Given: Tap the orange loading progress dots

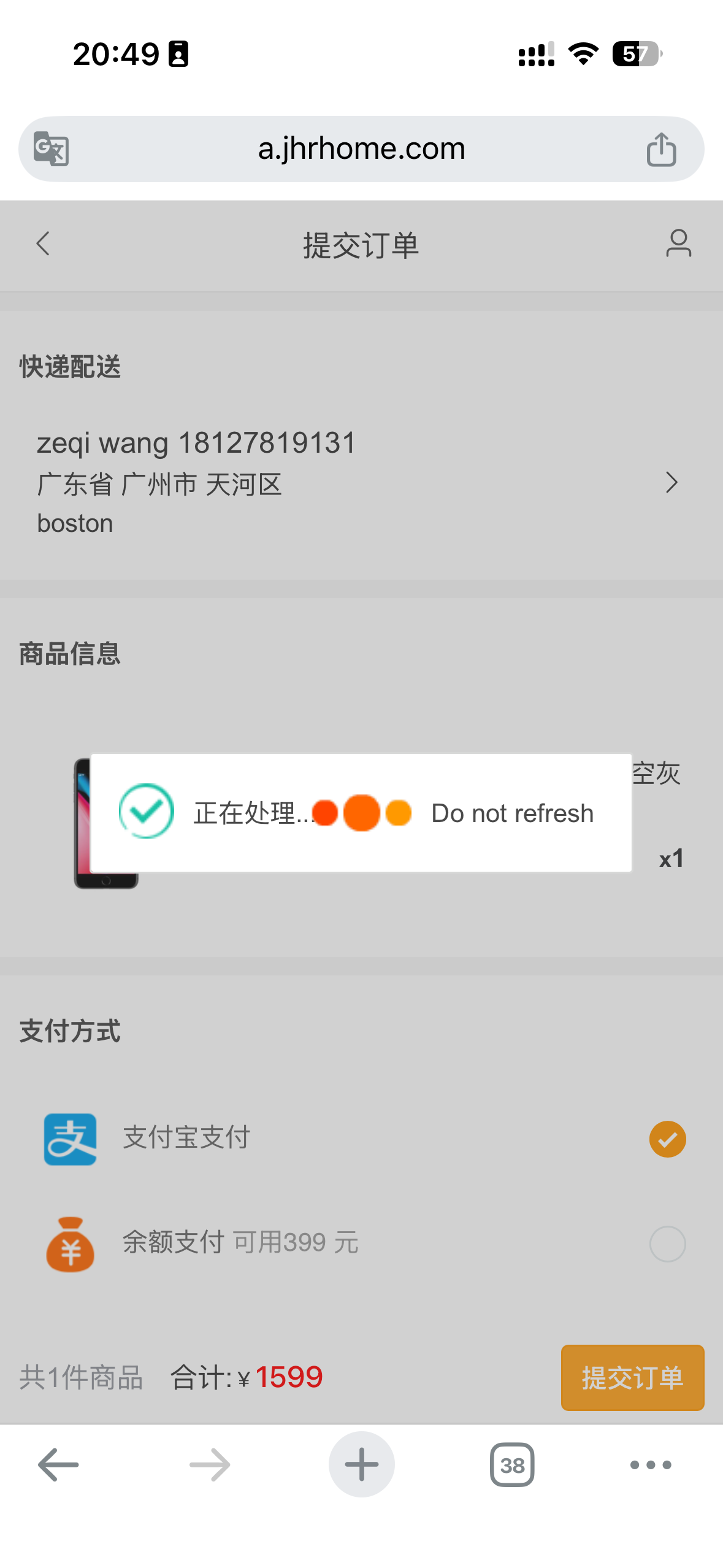Looking at the screenshot, I should [x=361, y=812].
